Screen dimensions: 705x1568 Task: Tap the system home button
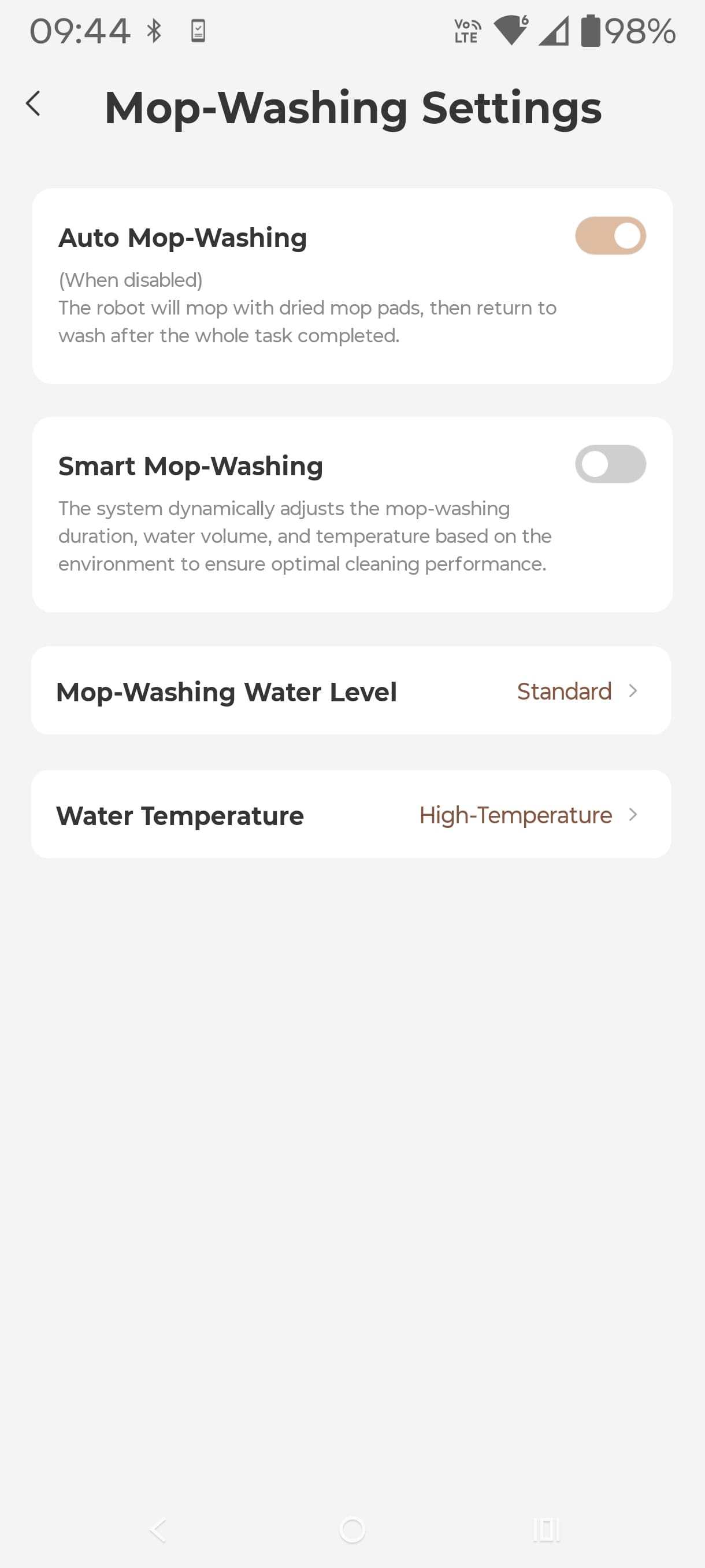tap(352, 1530)
